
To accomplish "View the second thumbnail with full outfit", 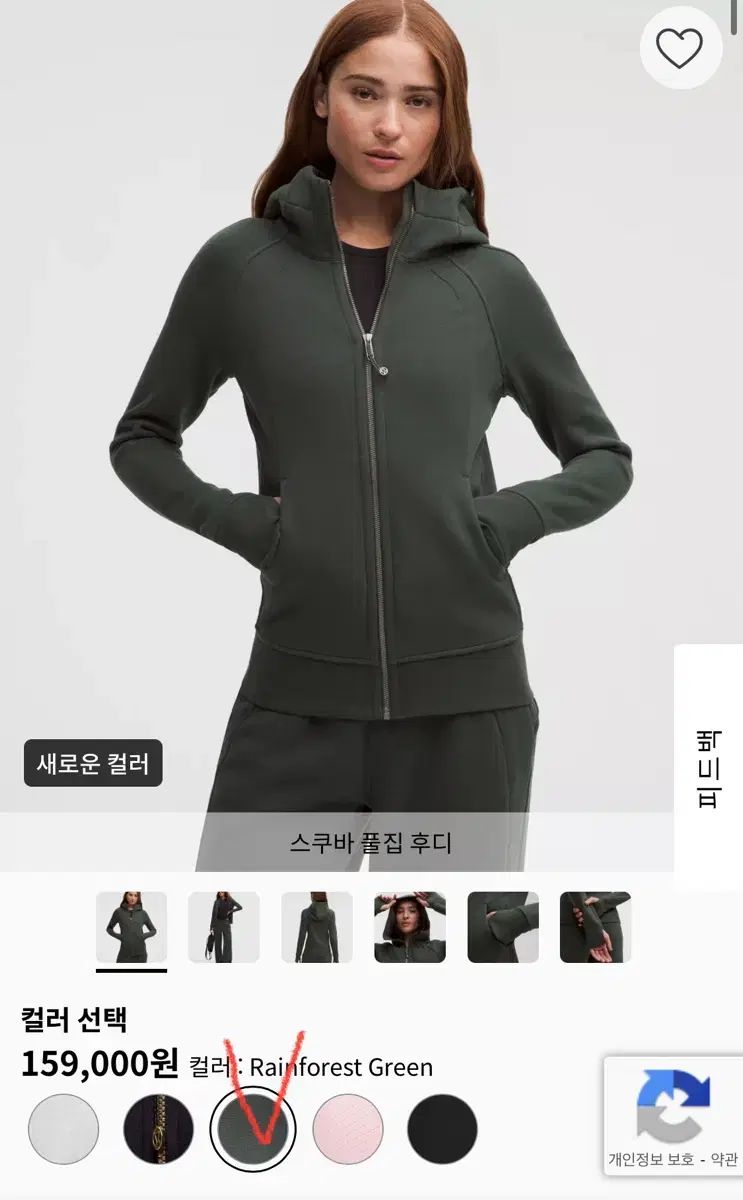I will coord(224,927).
